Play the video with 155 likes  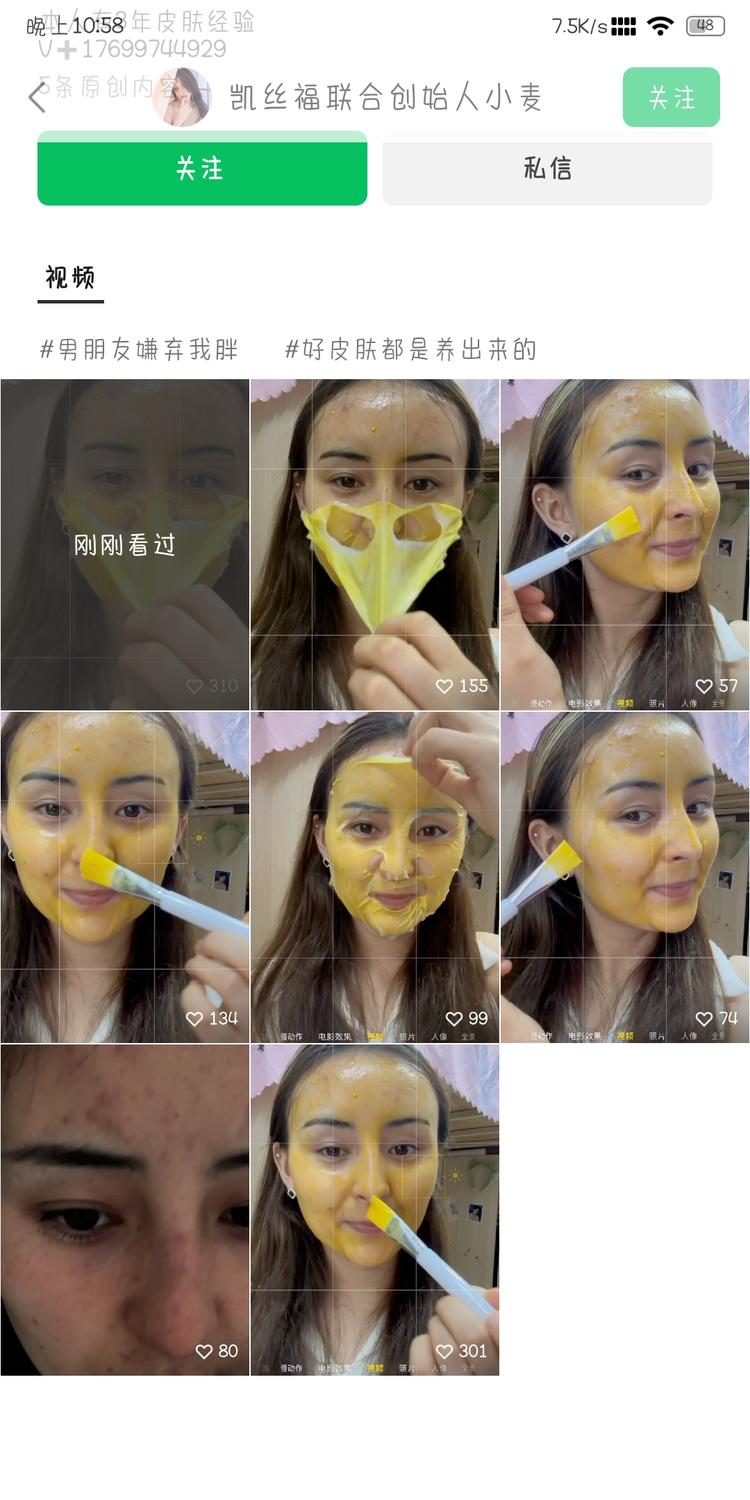[374, 545]
